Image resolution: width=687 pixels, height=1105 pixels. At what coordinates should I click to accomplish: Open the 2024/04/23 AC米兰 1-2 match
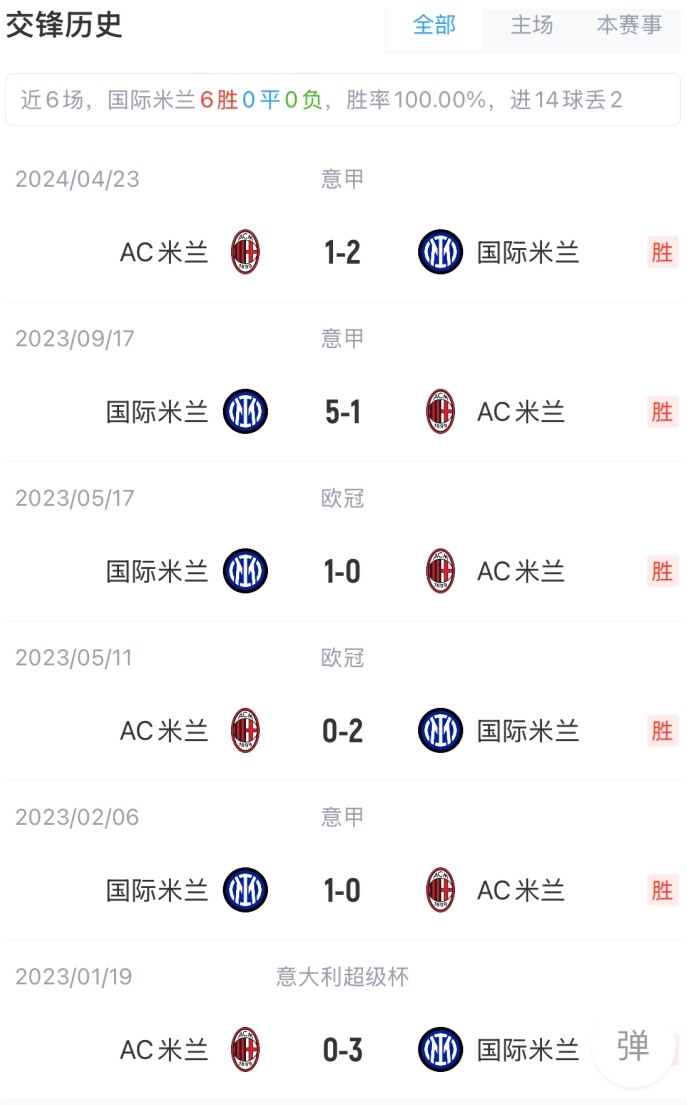pos(343,223)
